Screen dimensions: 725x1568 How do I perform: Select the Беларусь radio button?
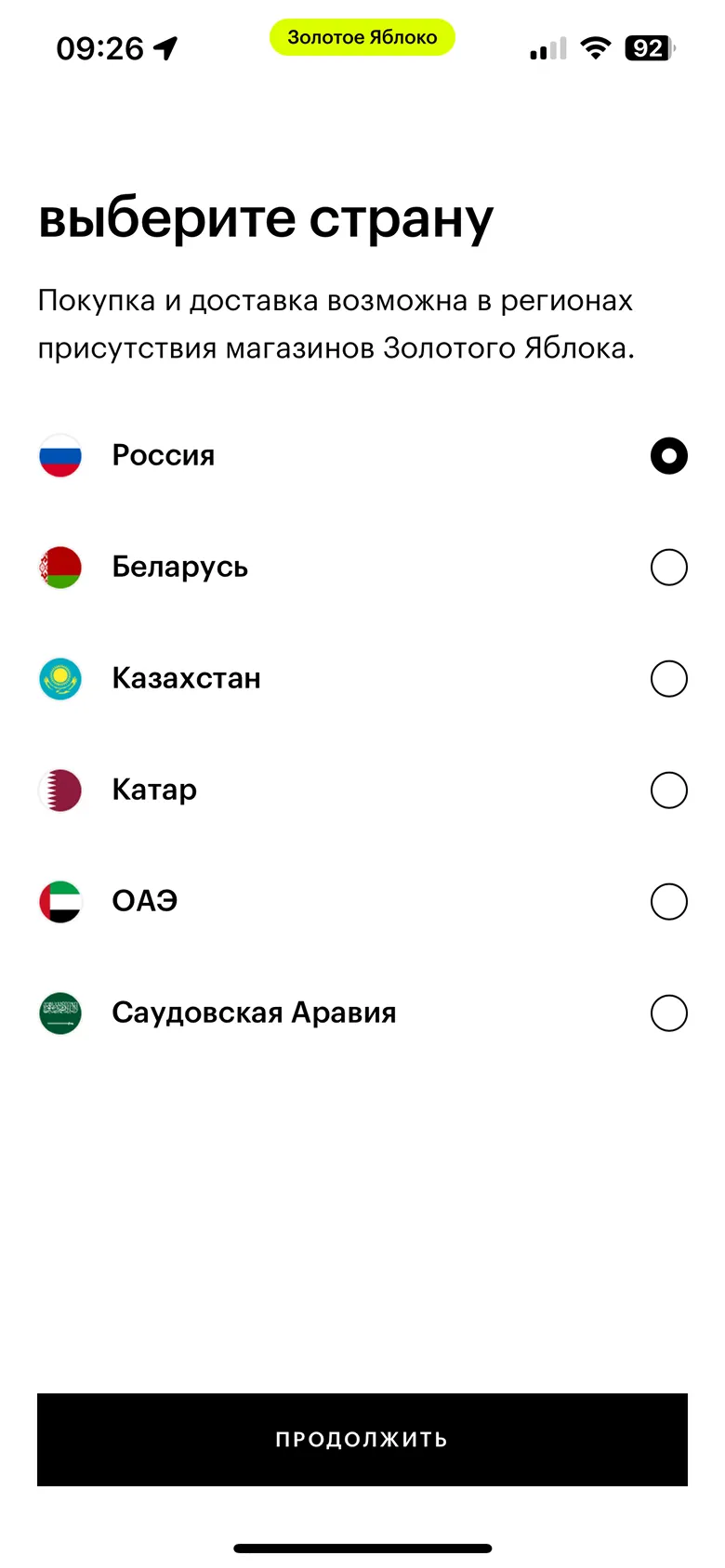click(669, 567)
